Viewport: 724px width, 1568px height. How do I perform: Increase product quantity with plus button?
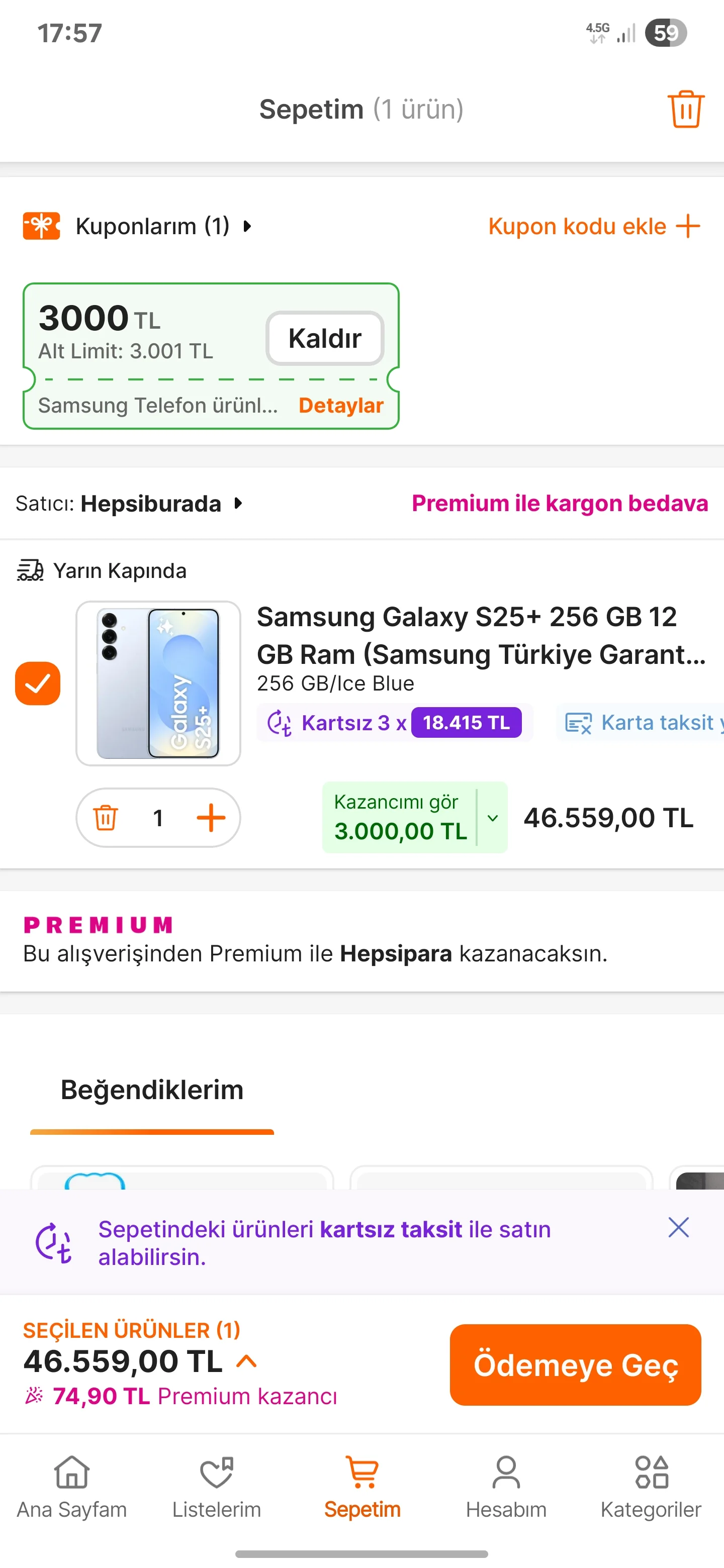(x=211, y=818)
